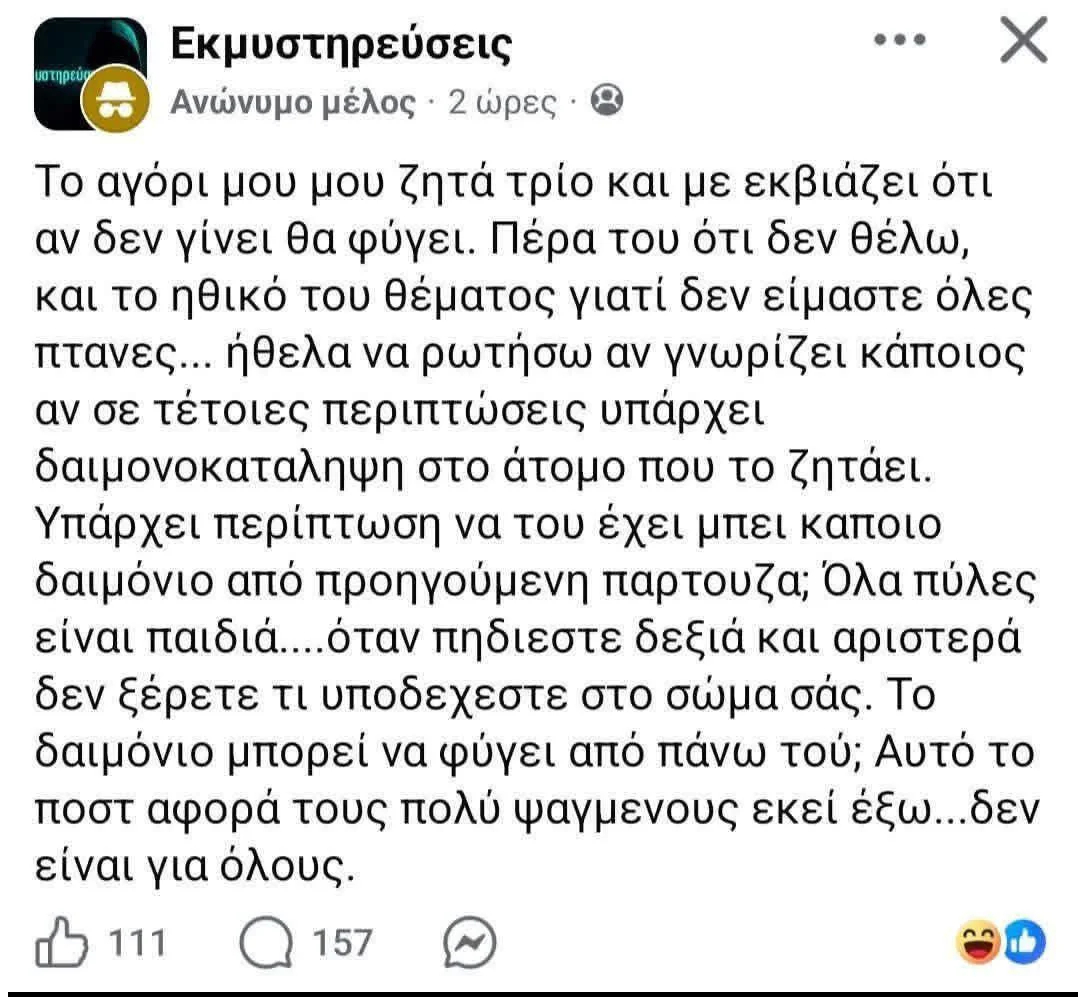The width and height of the screenshot is (1078, 997).
Task: Open the three-dot post options menu
Action: [899, 43]
